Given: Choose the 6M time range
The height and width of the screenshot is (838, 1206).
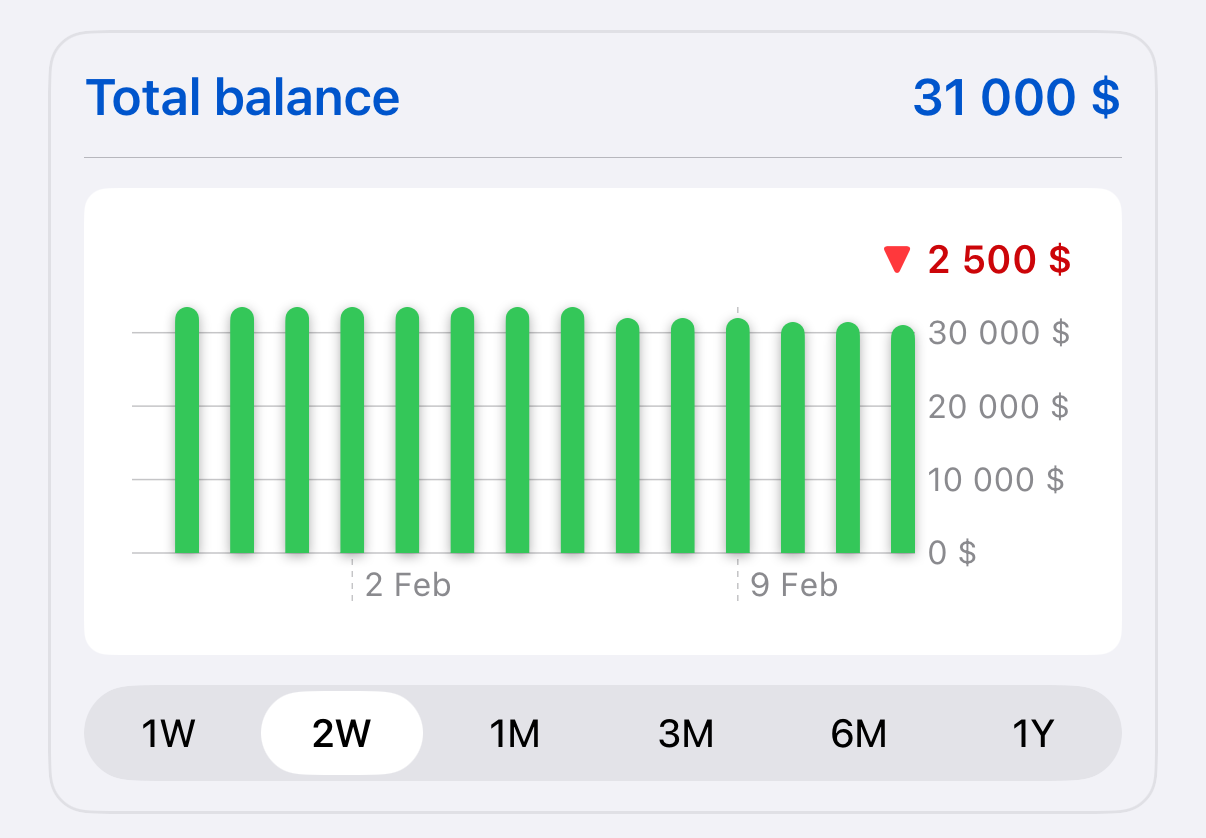Looking at the screenshot, I should pyautogui.click(x=859, y=734).
